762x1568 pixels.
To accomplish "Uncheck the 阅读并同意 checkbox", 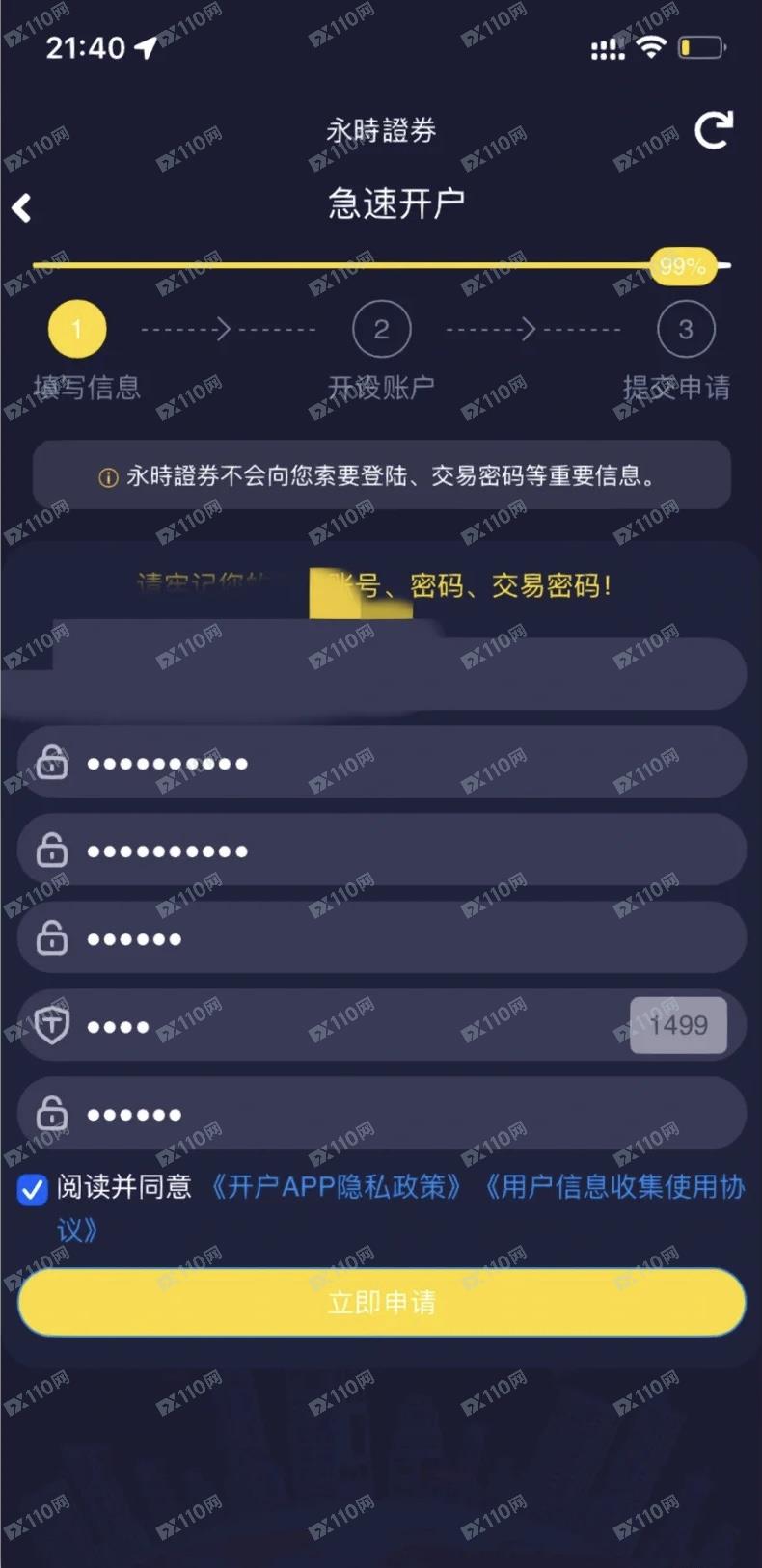I will click(x=33, y=1190).
